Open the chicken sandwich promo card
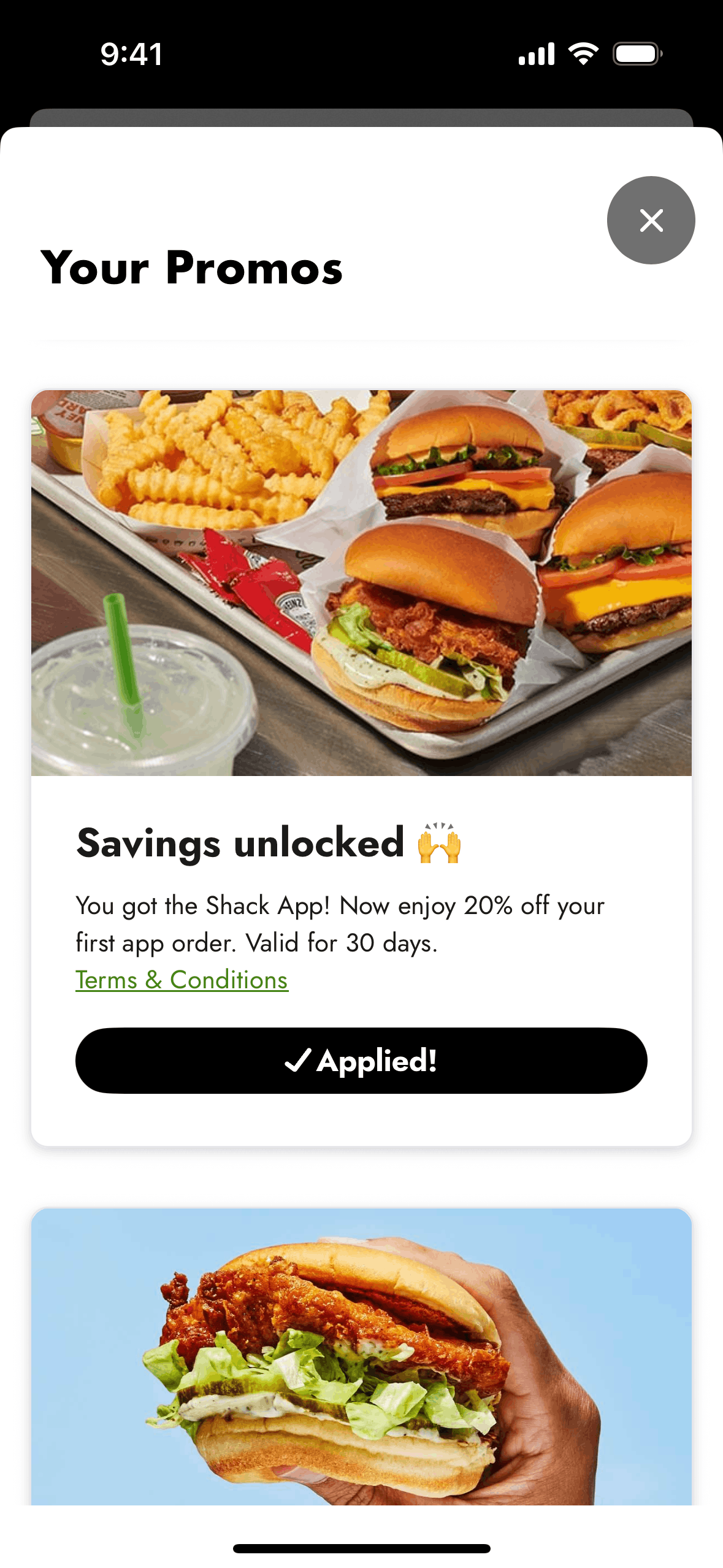Screen dimensions: 723x1568 [x=361, y=1356]
